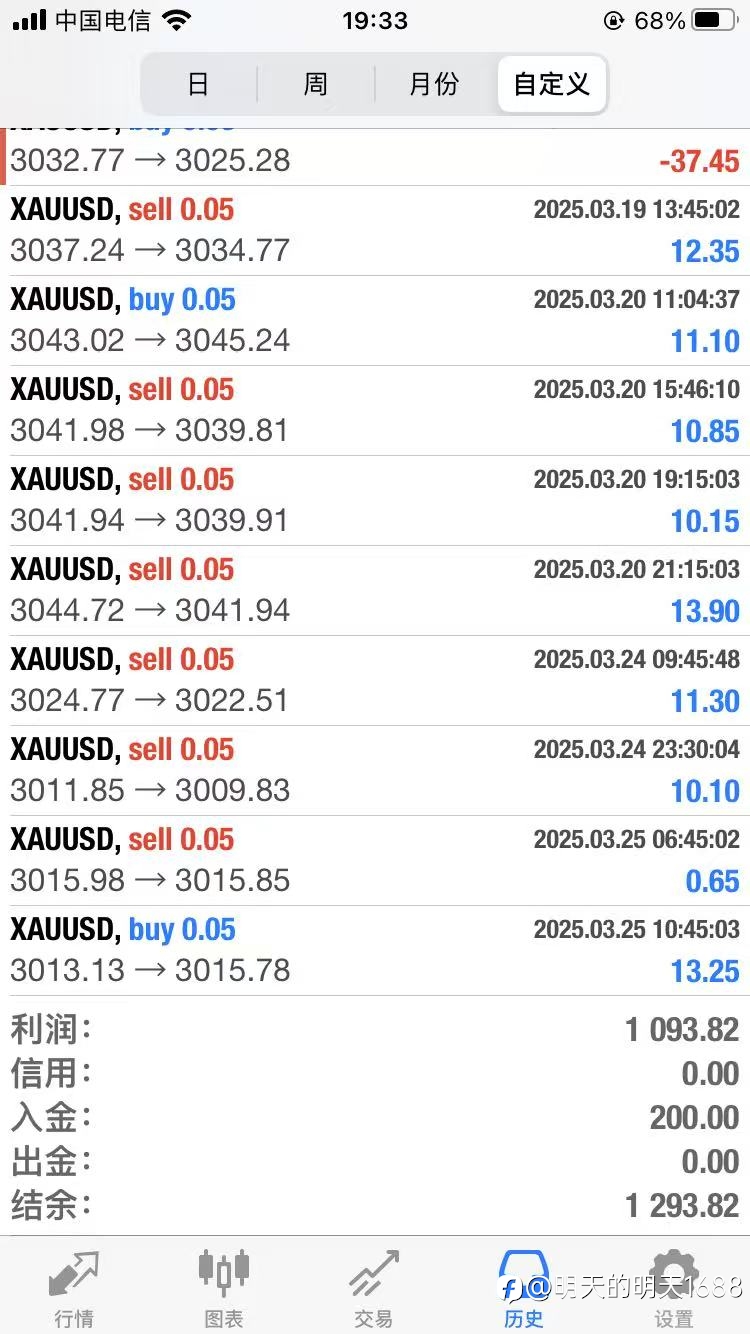The image size is (750, 1334).
Task: Open the trade from 2025.03.24 23:30:04
Action: 375,771
